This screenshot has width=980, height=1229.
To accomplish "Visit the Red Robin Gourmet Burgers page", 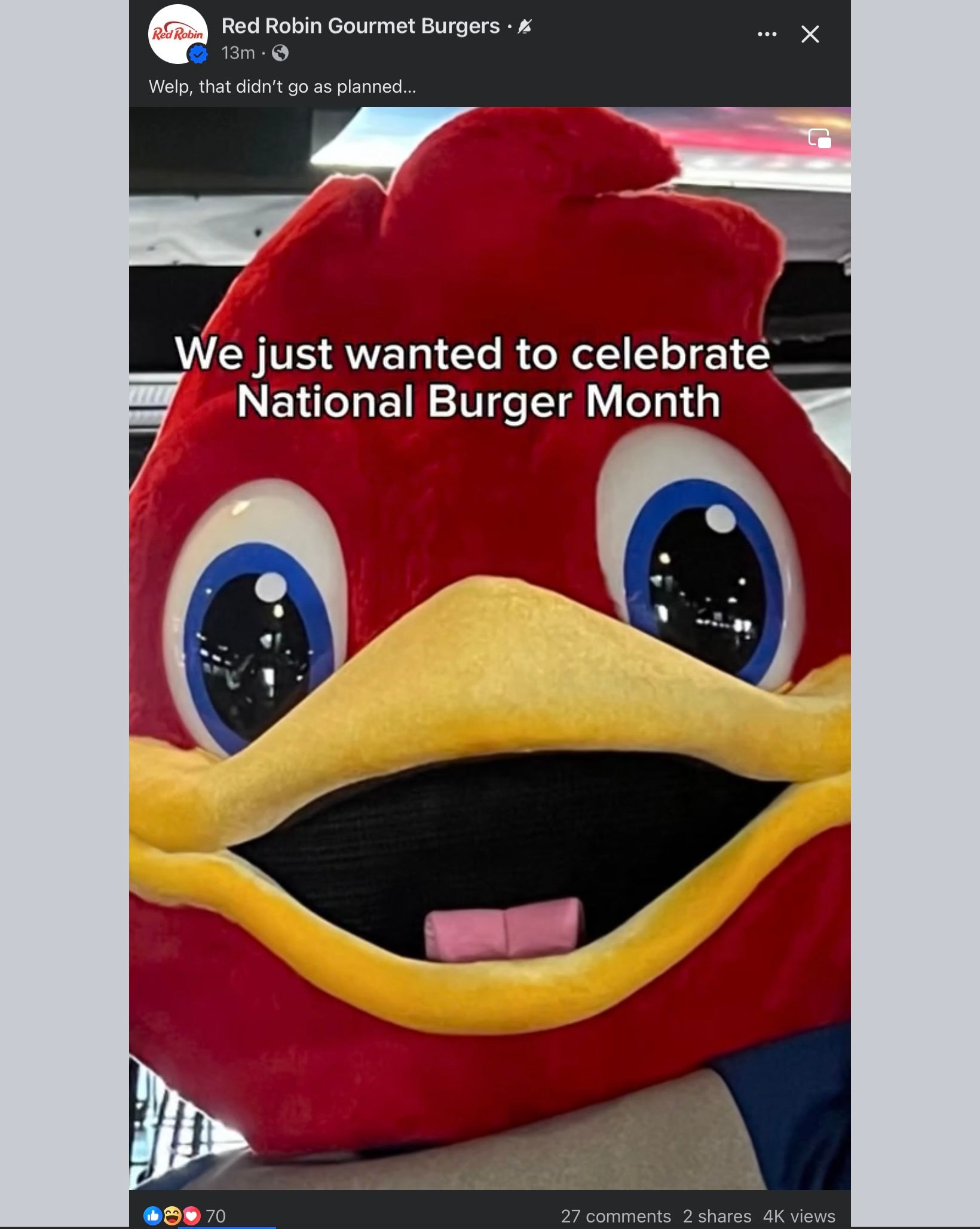I will [360, 26].
